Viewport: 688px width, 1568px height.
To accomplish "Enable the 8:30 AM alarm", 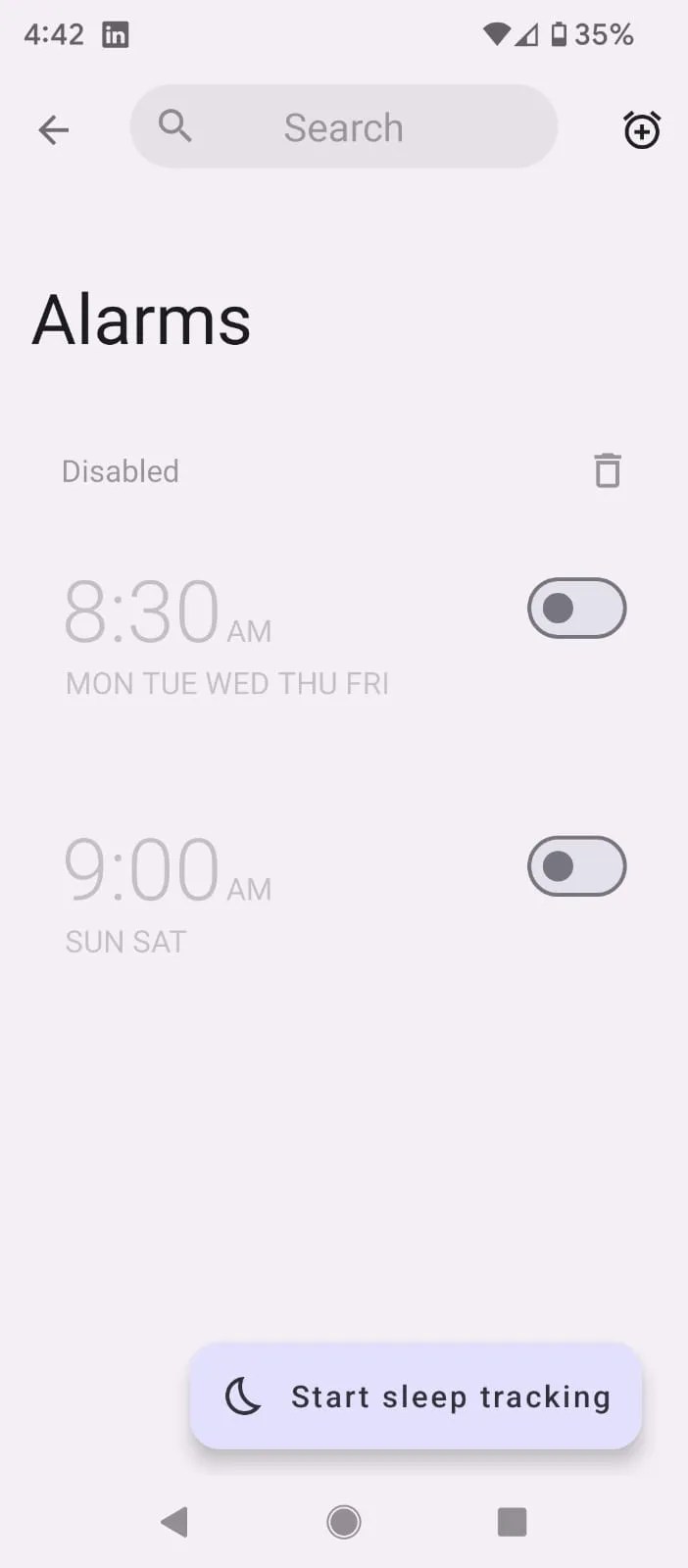I will [x=576, y=609].
